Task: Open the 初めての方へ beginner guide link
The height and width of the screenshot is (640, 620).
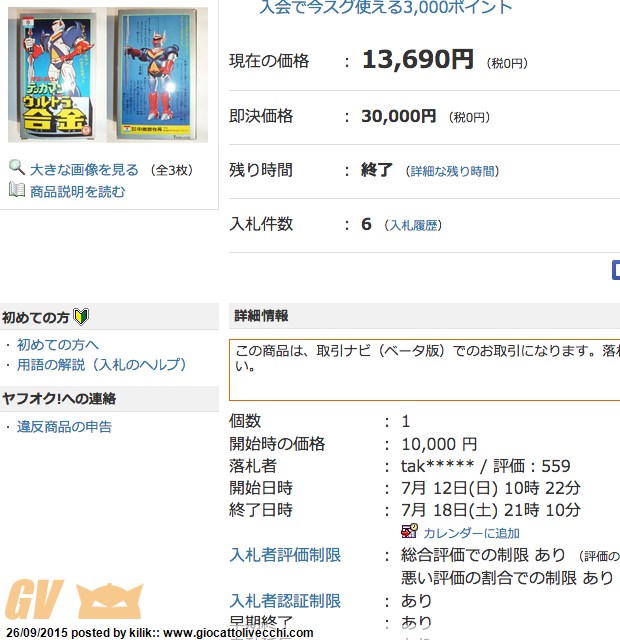Action: 57,345
